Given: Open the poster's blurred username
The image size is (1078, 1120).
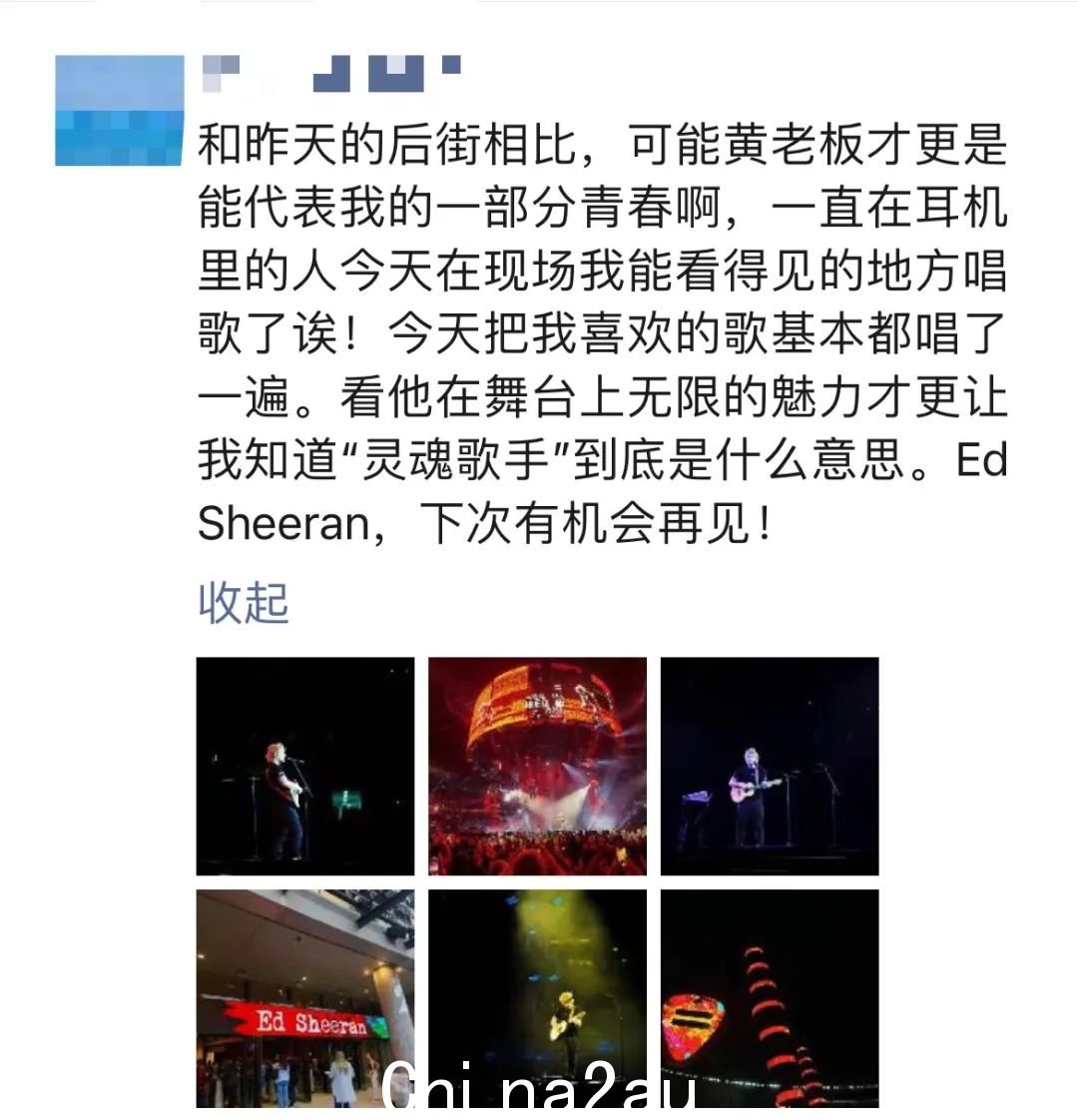Looking at the screenshot, I should 331,73.
